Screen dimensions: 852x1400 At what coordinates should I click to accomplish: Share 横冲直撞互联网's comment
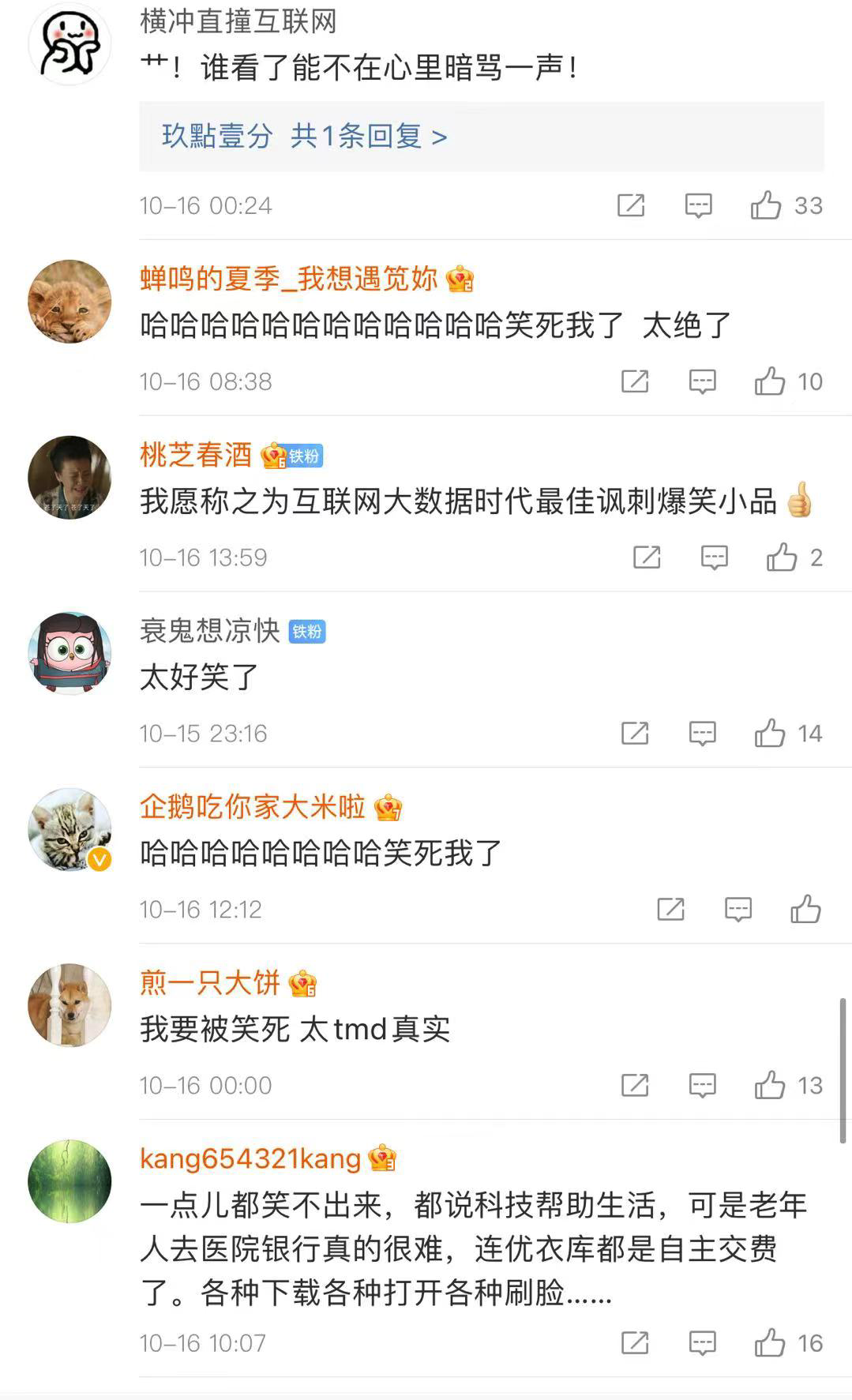631,206
